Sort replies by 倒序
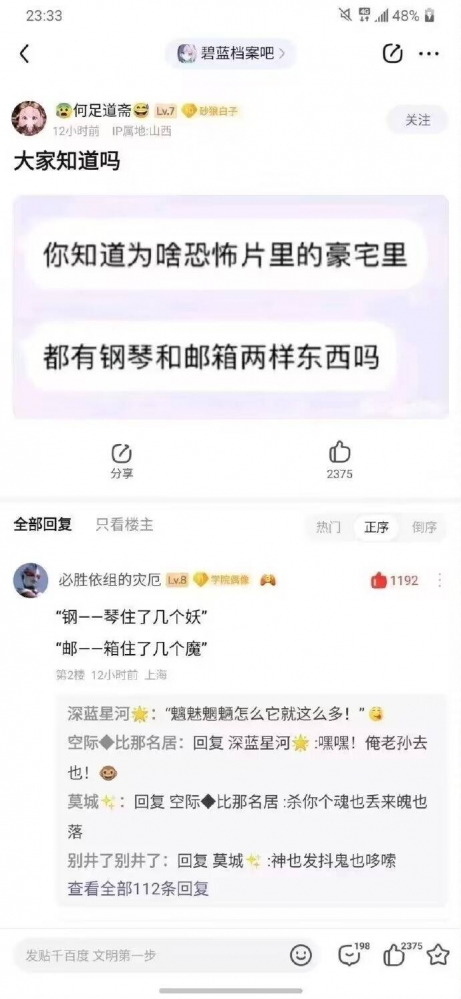Image resolution: width=461 pixels, height=999 pixels. 424,528
